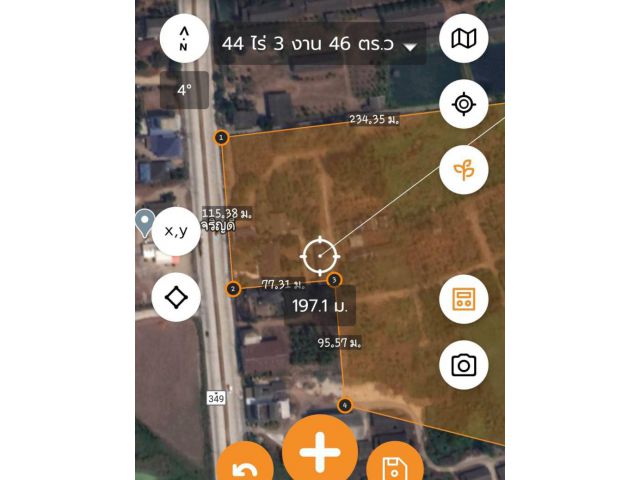Open the map layers button
The image size is (640, 480).
[464, 40]
